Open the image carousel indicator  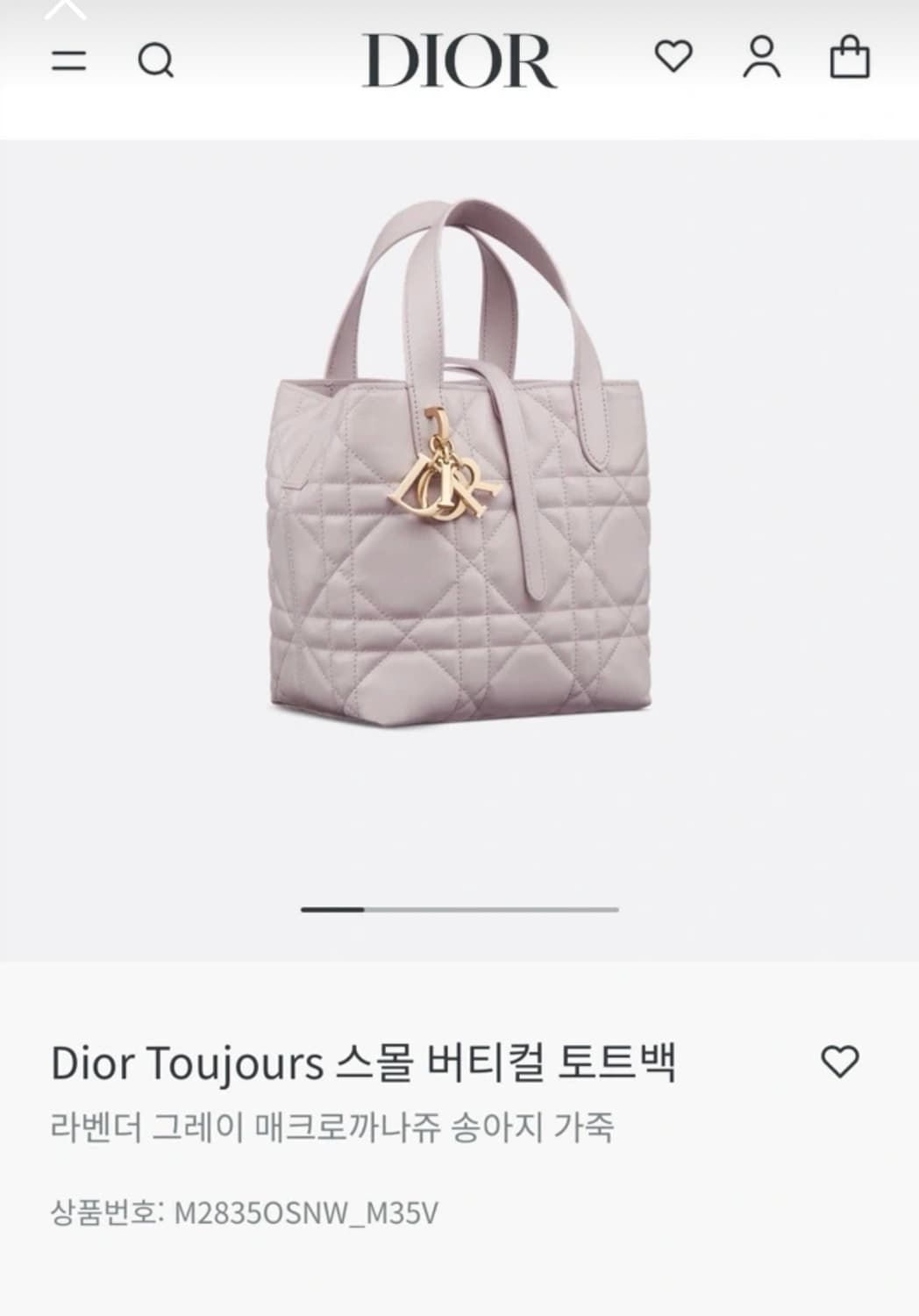pyautogui.click(x=459, y=911)
